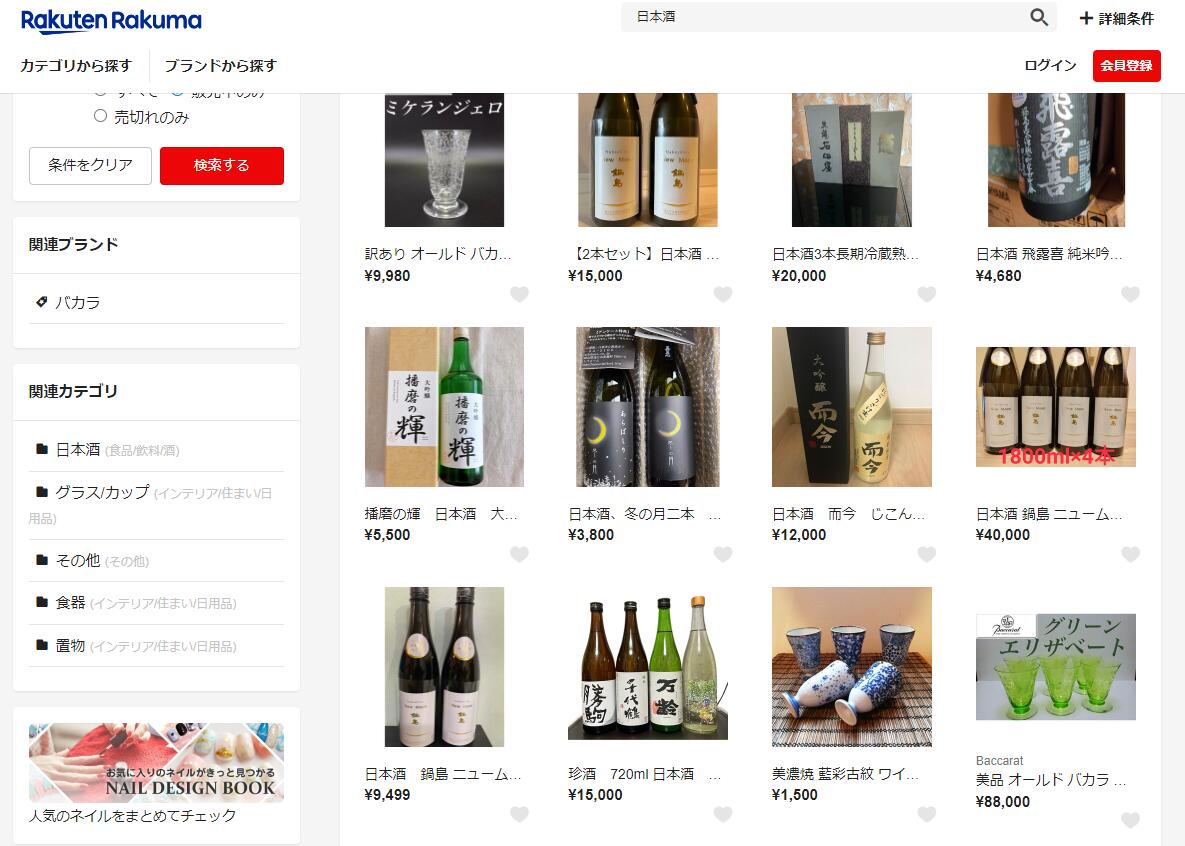
Task: Open the related brand バカラ
Action: [78, 302]
